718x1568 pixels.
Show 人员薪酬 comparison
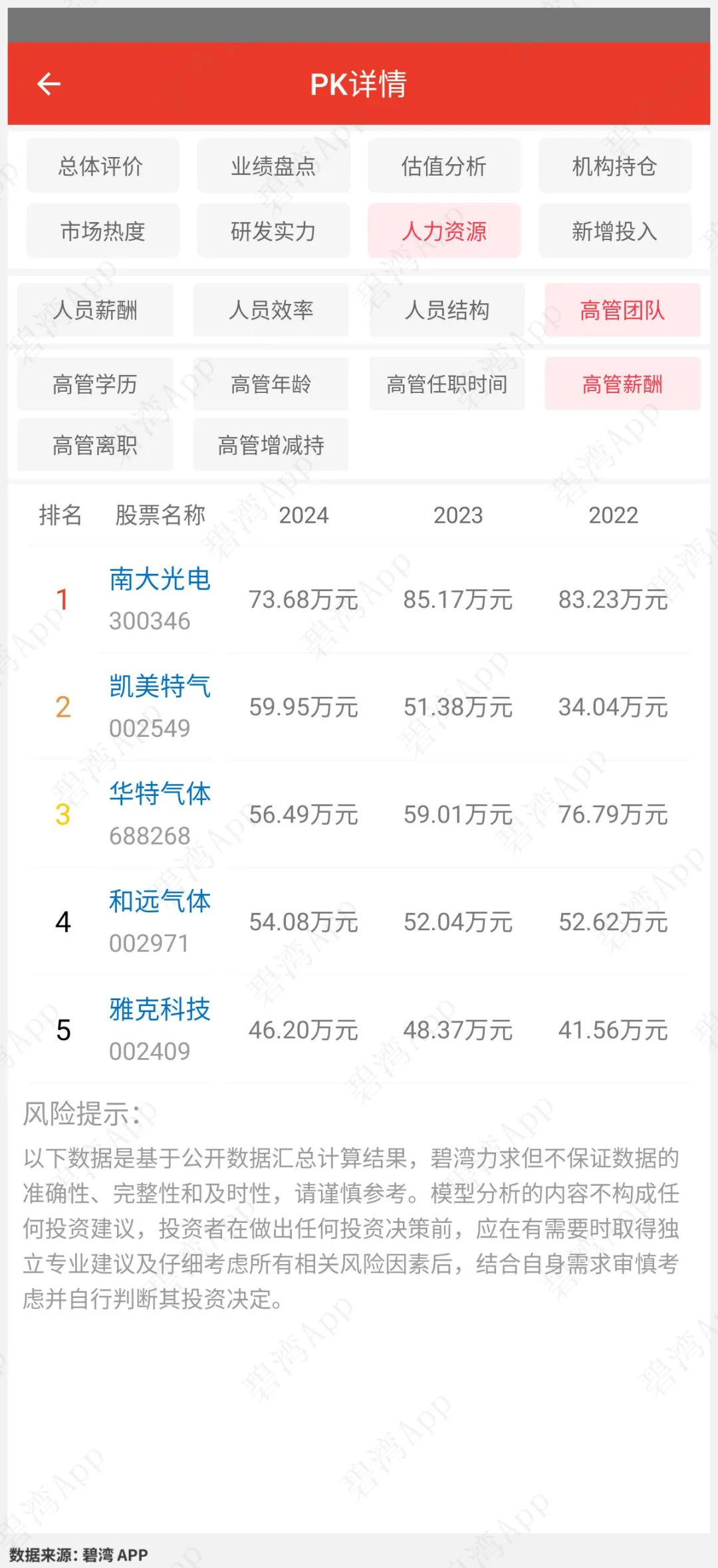pyautogui.click(x=95, y=310)
